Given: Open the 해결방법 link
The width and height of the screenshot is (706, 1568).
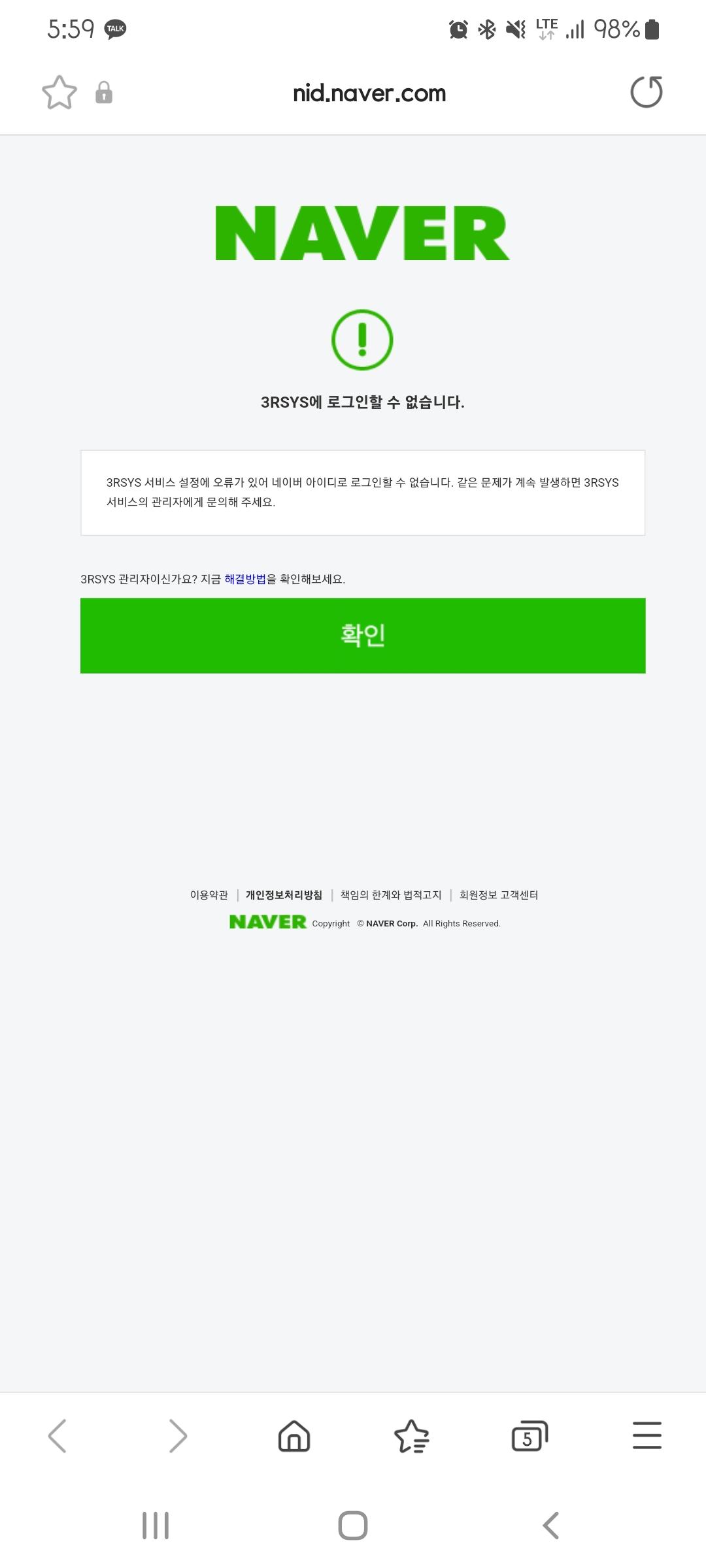Looking at the screenshot, I should (x=245, y=579).
